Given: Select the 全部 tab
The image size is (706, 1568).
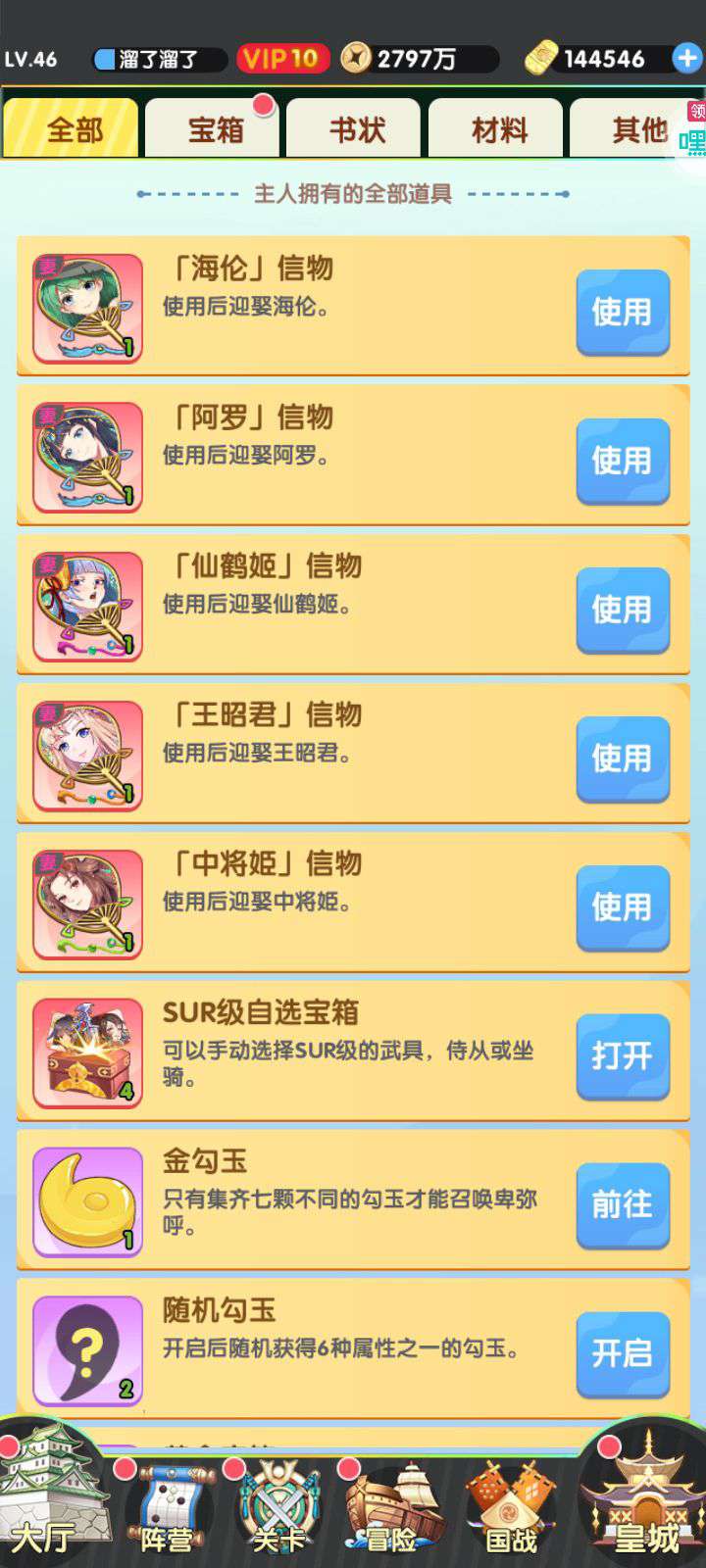Looking at the screenshot, I should tap(72, 128).
